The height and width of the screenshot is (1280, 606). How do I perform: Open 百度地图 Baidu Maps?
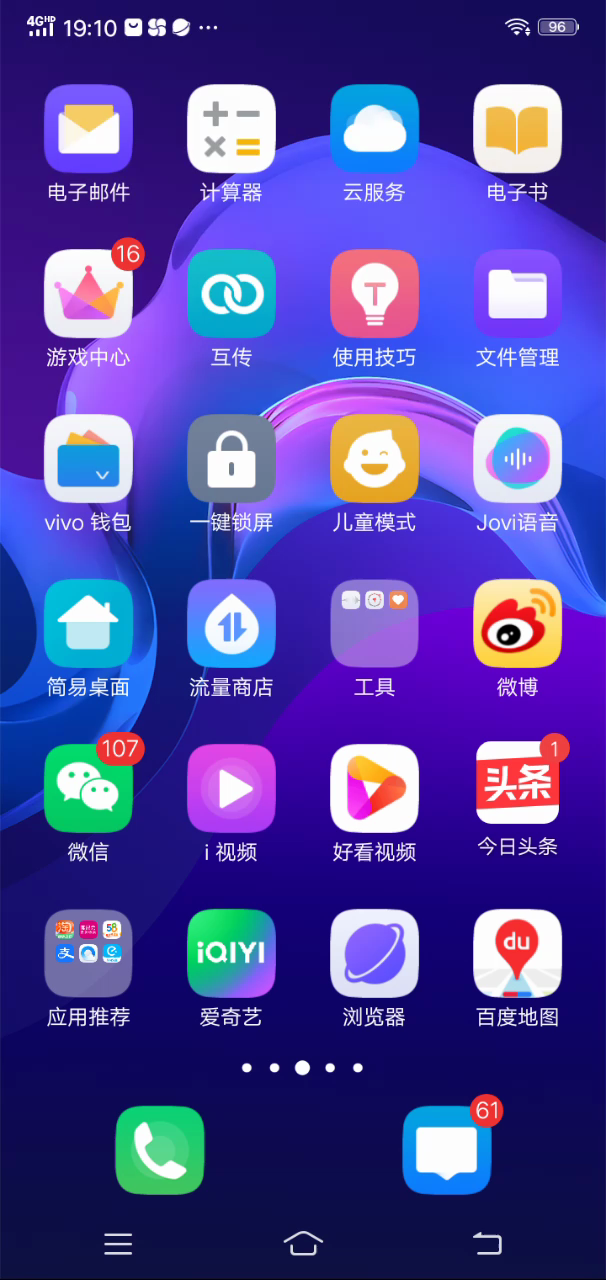click(x=517, y=954)
